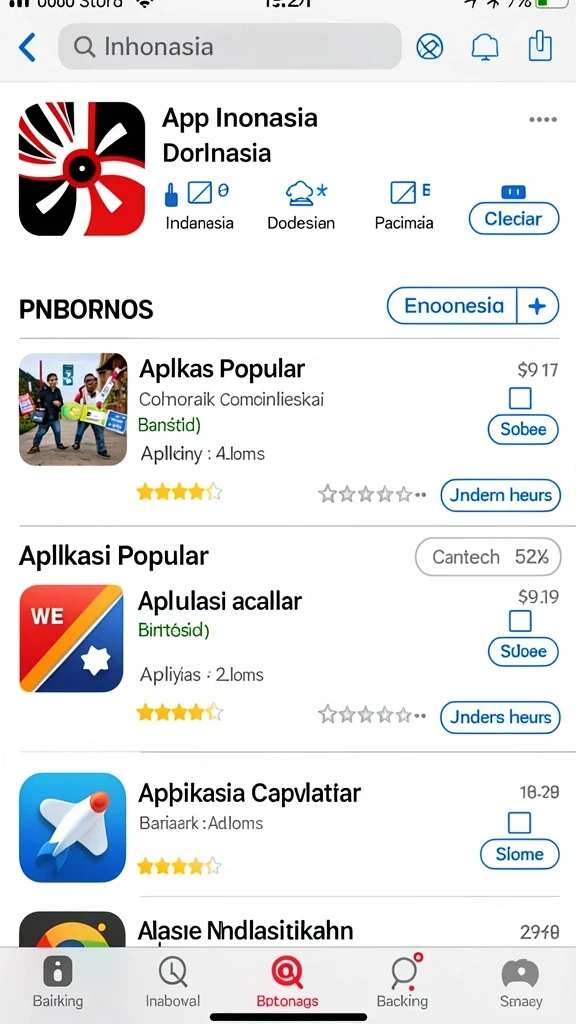Switch to the Bairking tab

point(58,982)
